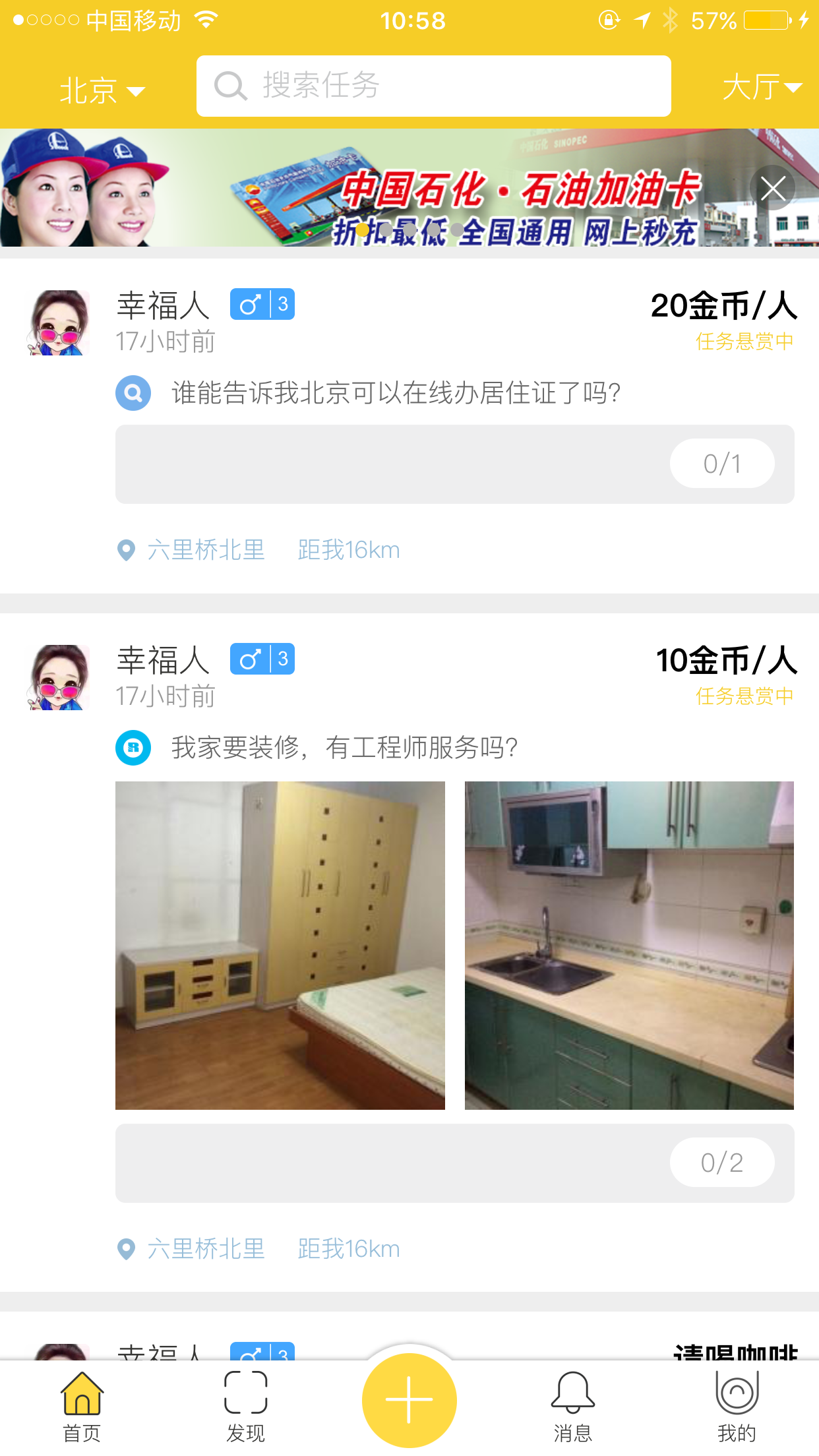Switch to the 首页 tab
819x1456 pixels.
(x=82, y=1405)
